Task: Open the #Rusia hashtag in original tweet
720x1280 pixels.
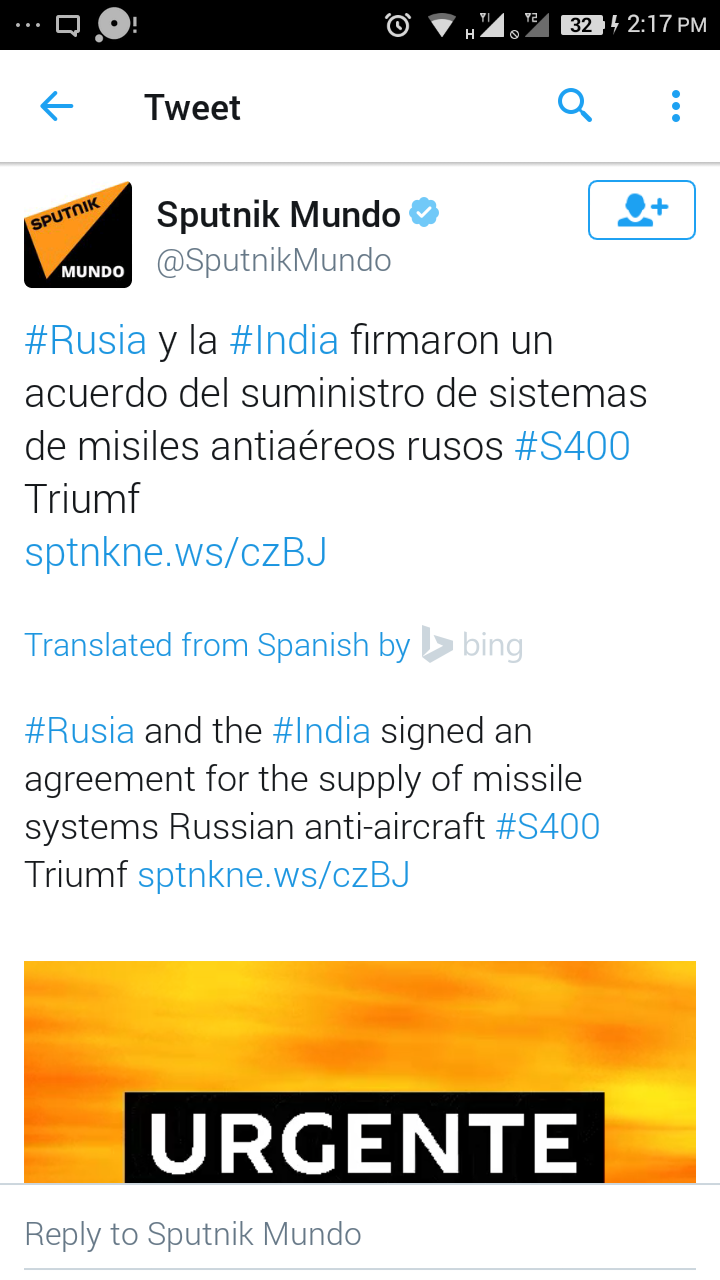Action: click(x=86, y=341)
